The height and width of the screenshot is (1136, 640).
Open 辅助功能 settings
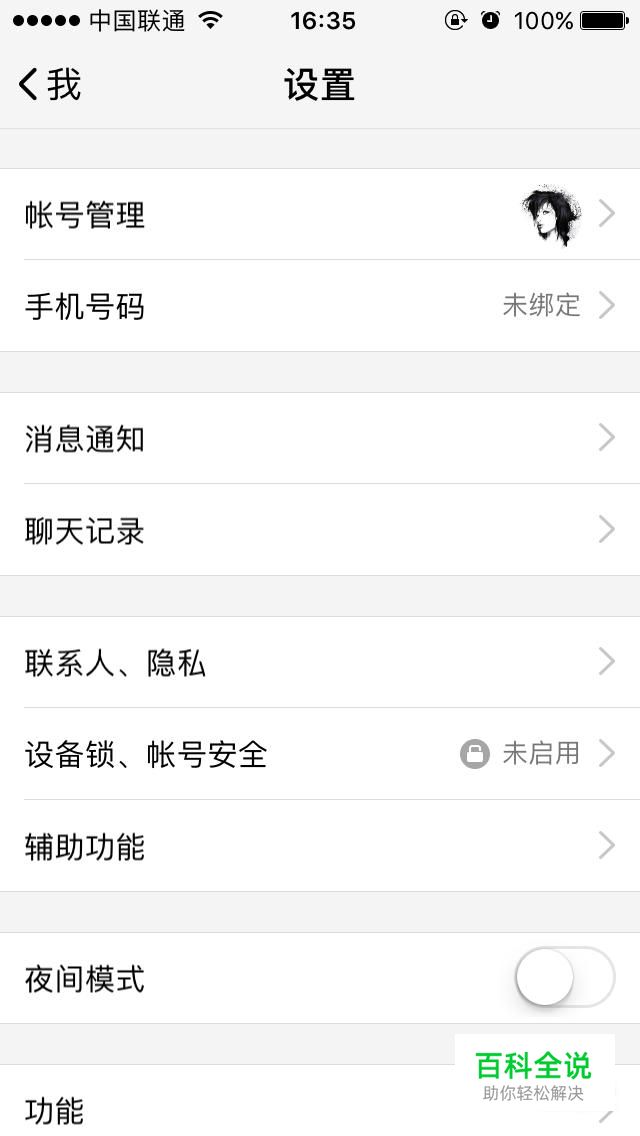point(320,845)
